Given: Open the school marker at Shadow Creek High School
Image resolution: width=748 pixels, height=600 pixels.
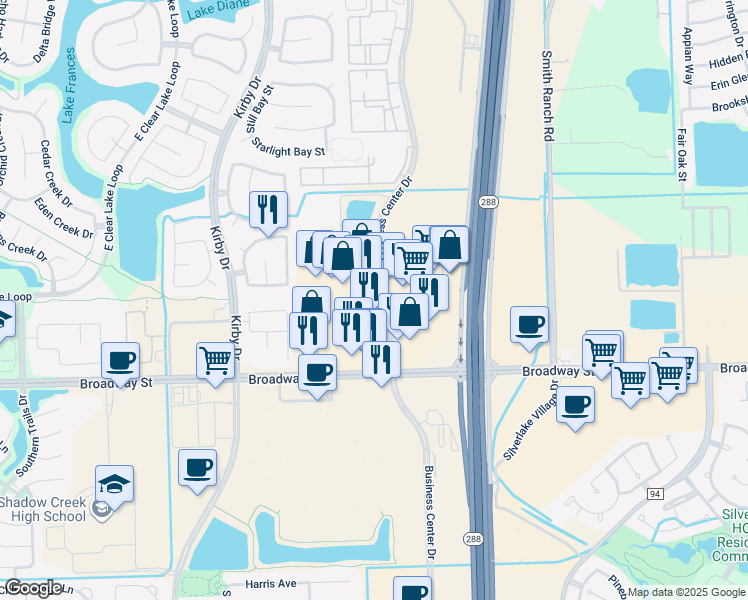Looking at the screenshot, I should click(114, 486).
